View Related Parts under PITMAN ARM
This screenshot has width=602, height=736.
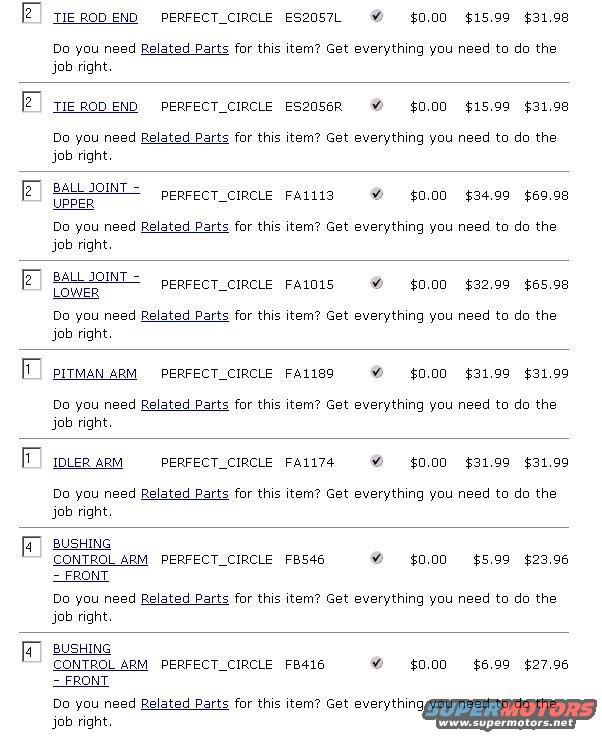coord(185,405)
